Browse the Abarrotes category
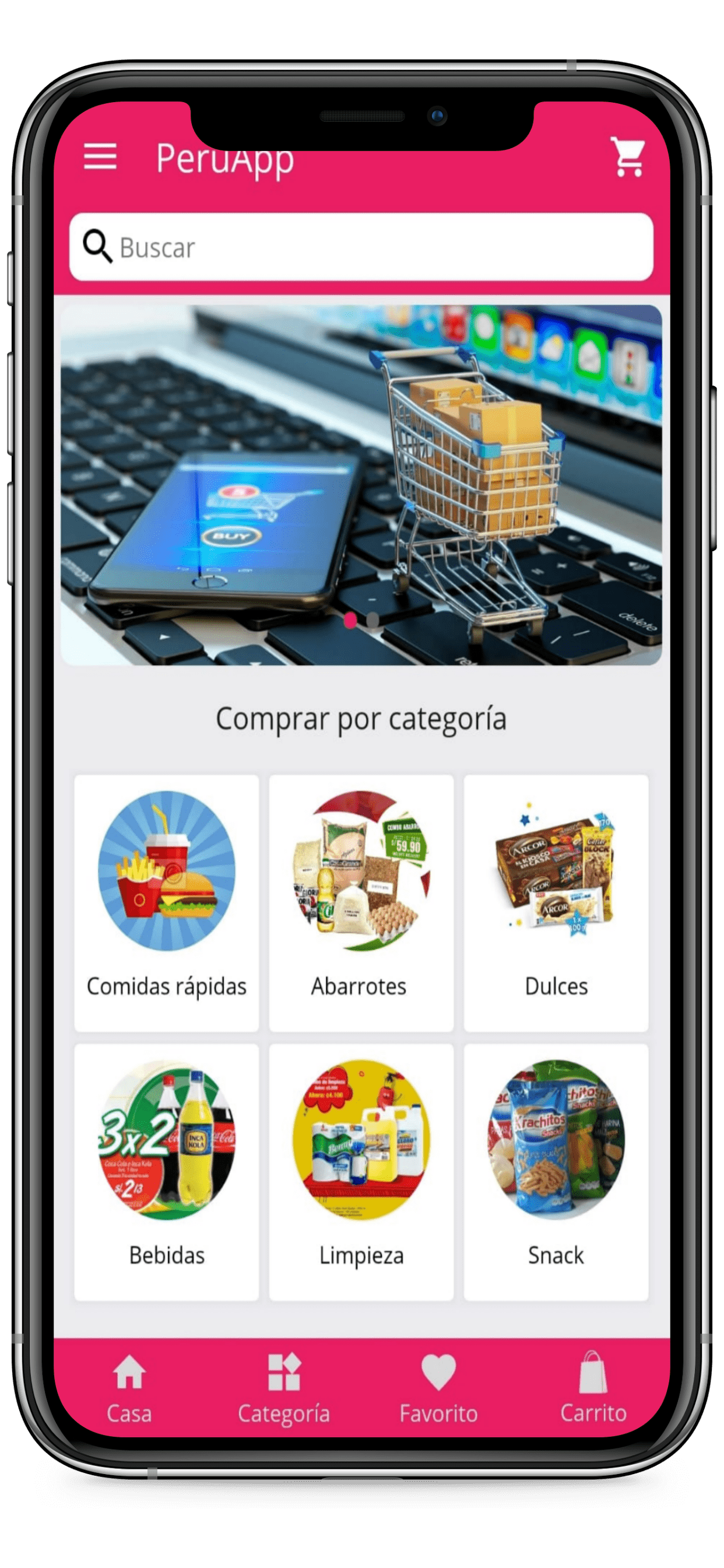This screenshot has height=1568, width=724. pos(361,902)
